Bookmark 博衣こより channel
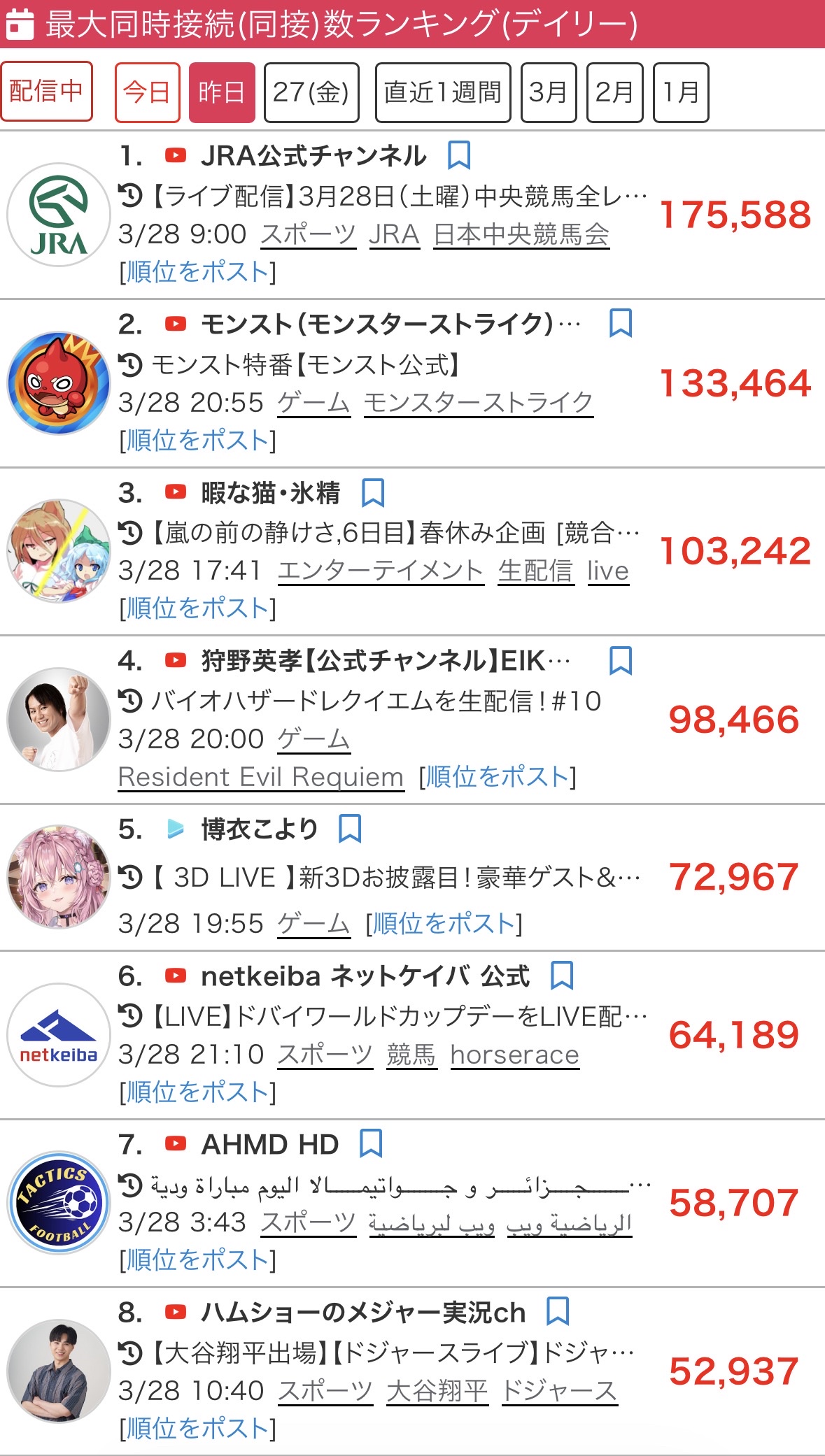The height and width of the screenshot is (1456, 825). (x=349, y=829)
